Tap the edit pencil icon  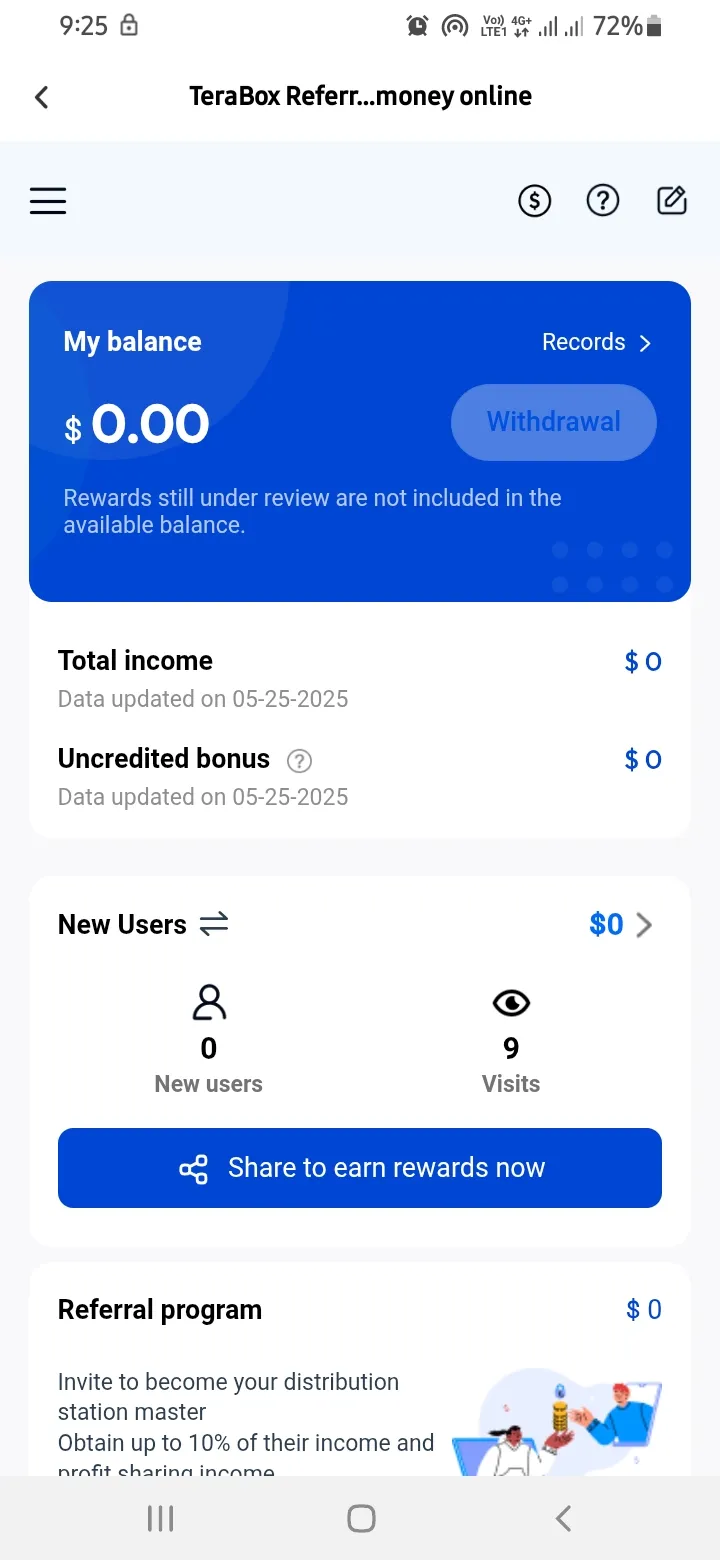point(672,201)
